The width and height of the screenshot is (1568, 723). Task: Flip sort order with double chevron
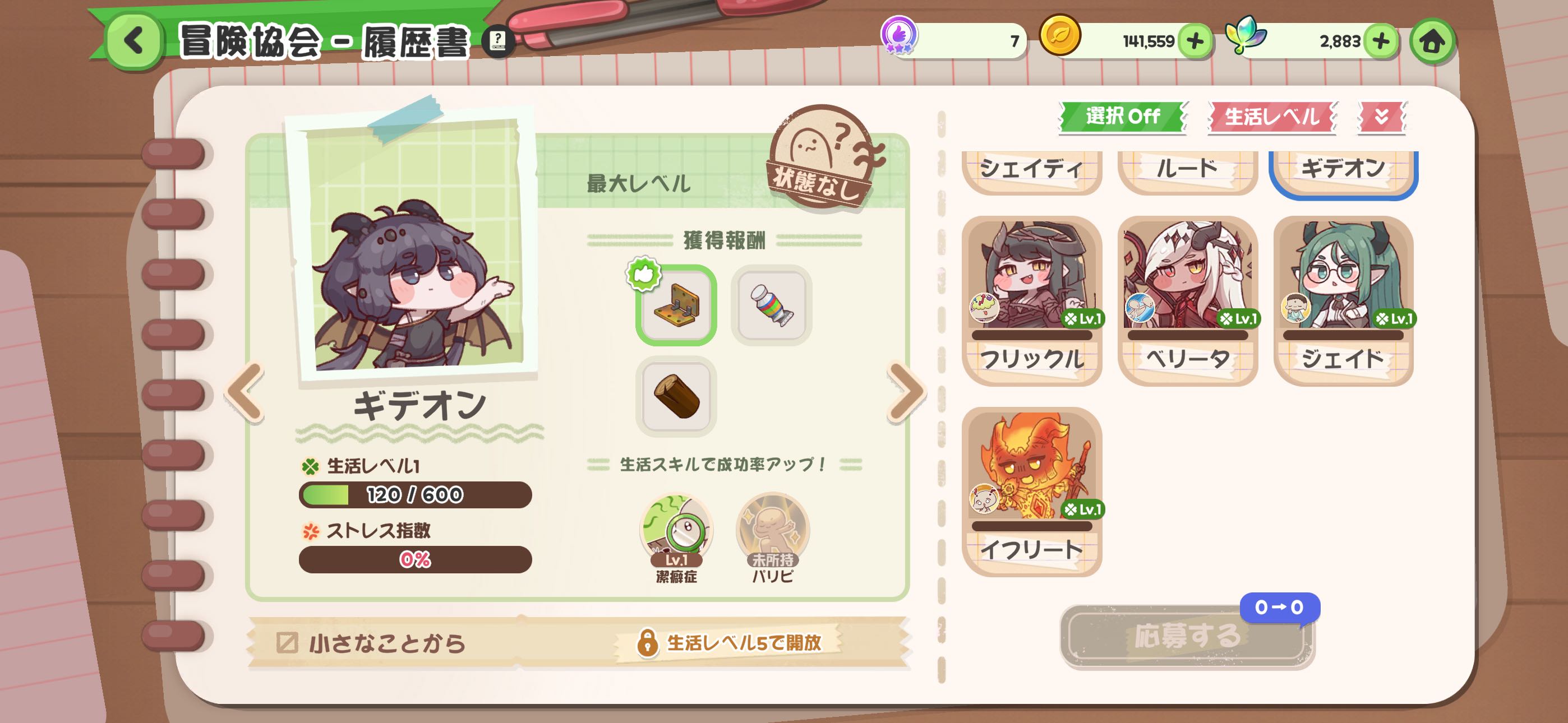[1382, 115]
